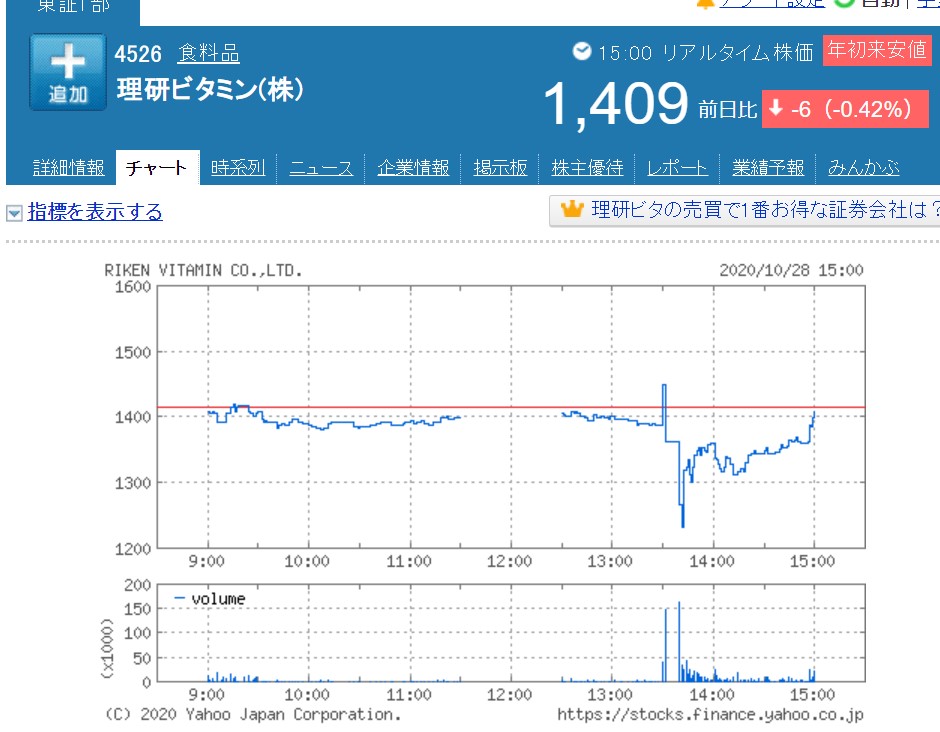This screenshot has width=940, height=732.
Task: Open the 食料品 sector link
Action: coord(208,54)
